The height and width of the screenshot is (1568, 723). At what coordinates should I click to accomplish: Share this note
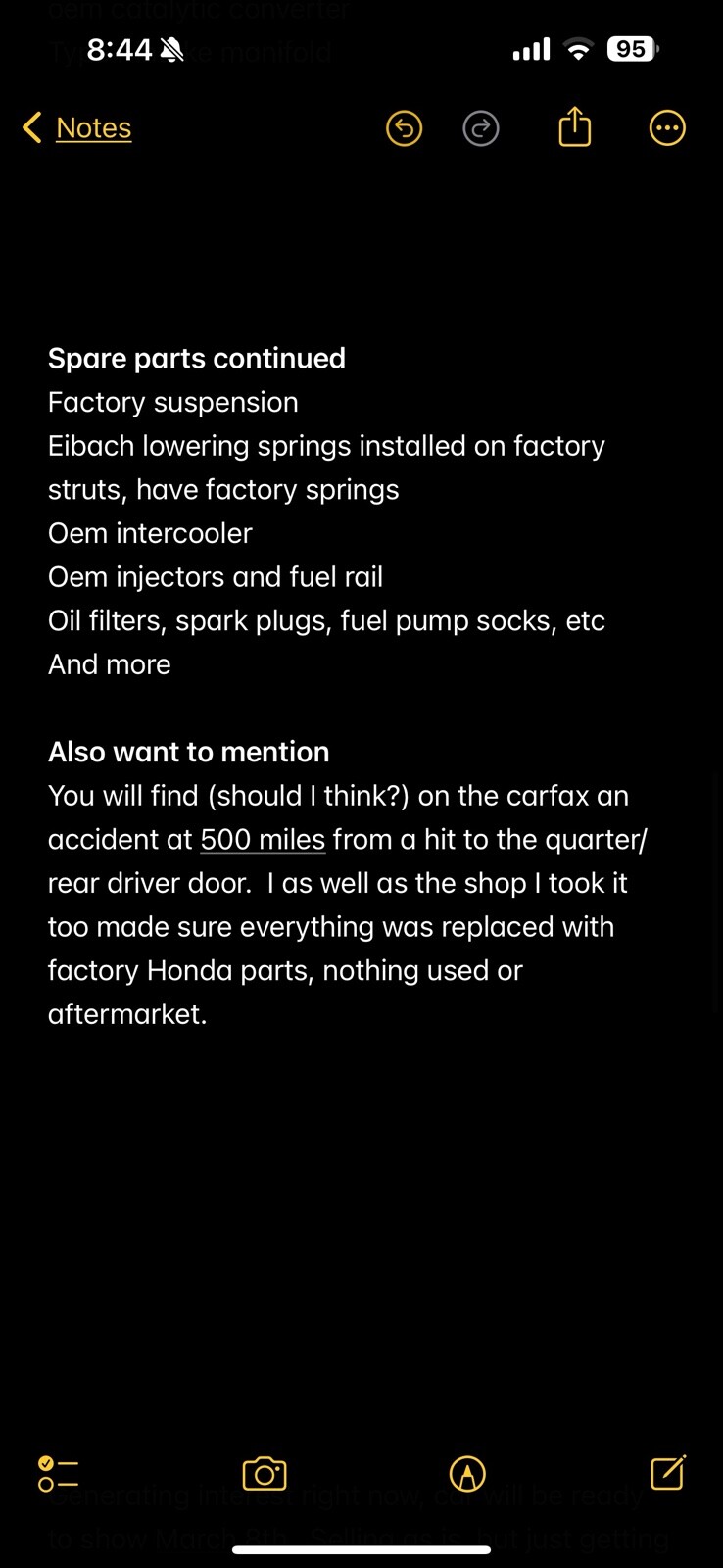coord(574,127)
